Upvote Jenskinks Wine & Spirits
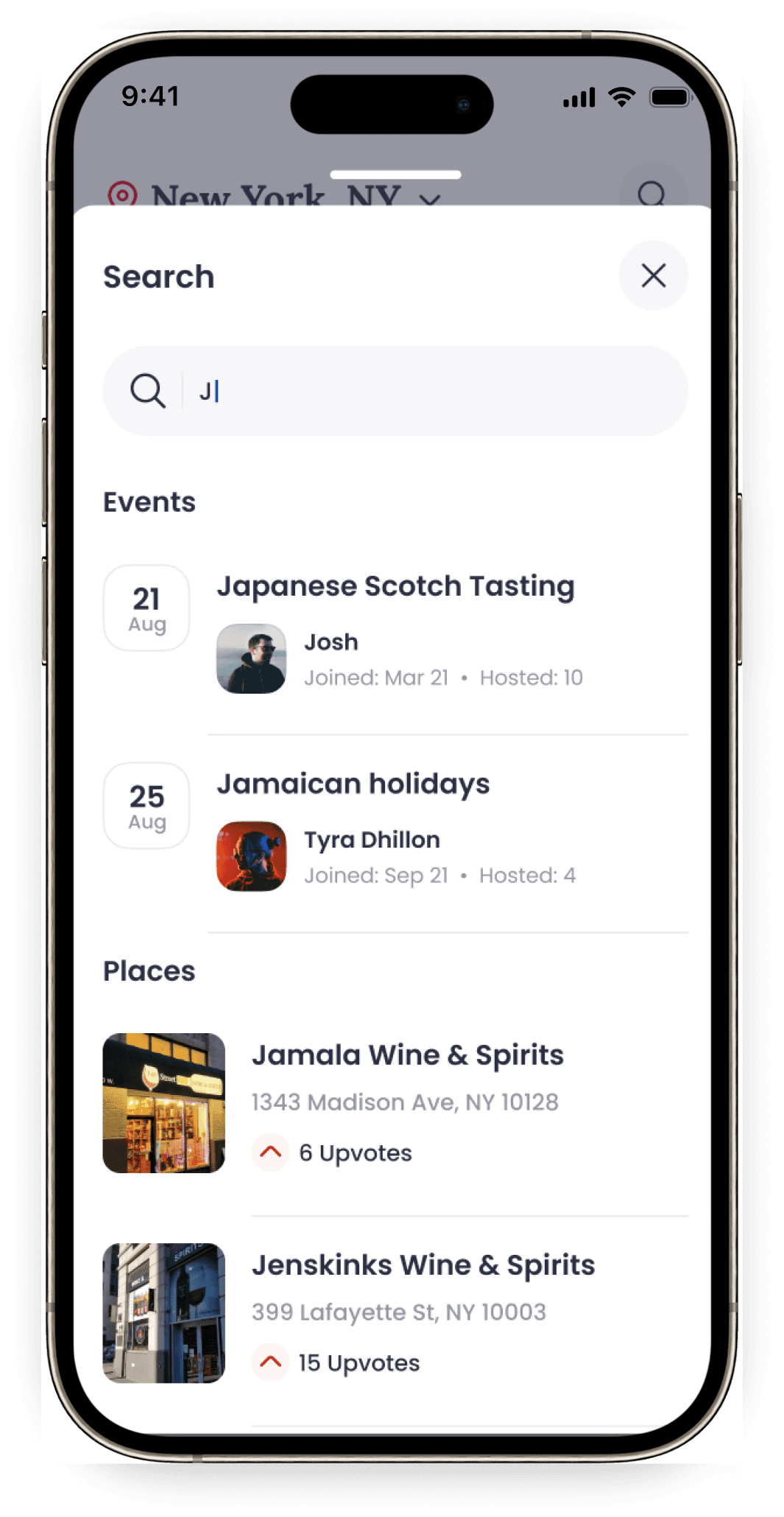This screenshot has width=784, height=1517. [x=271, y=1362]
